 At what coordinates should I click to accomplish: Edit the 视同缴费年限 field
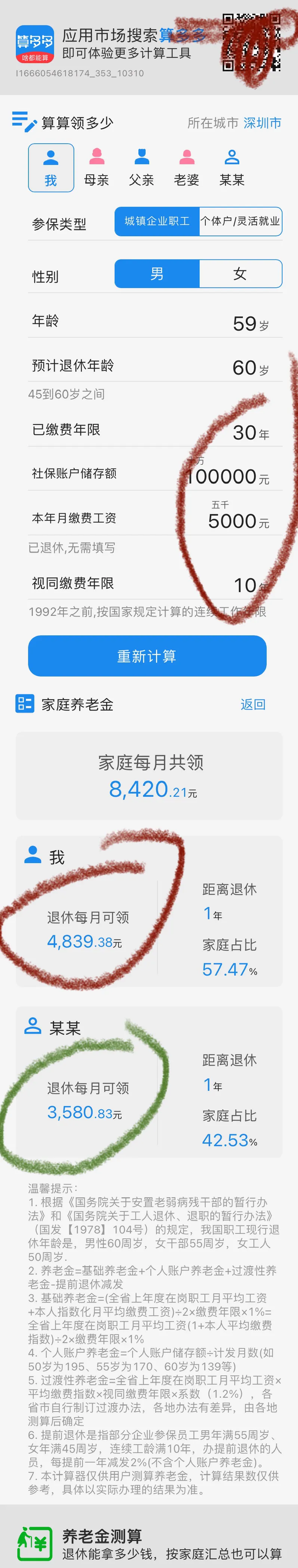[x=246, y=586]
